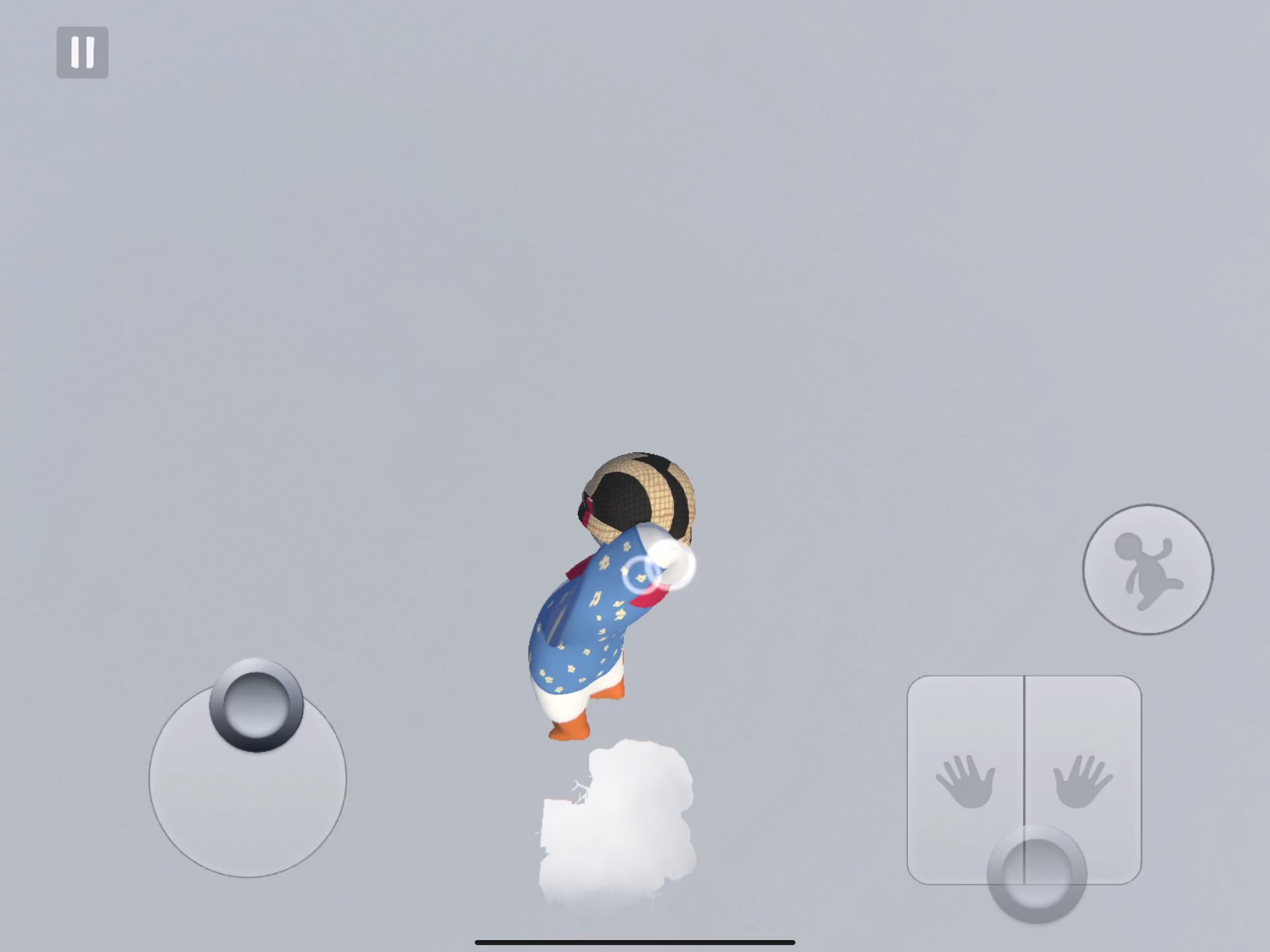Tap the camera look joystick knob
This screenshot has height=952, width=1270.
coord(1037,874)
